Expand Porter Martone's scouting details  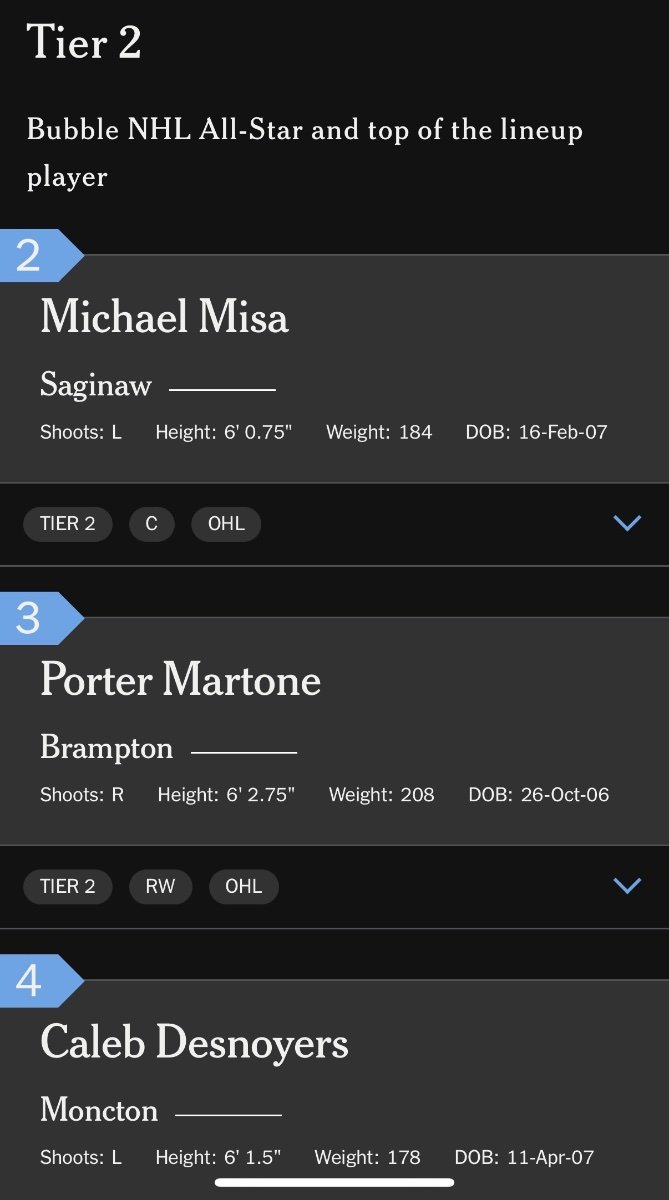pos(627,885)
